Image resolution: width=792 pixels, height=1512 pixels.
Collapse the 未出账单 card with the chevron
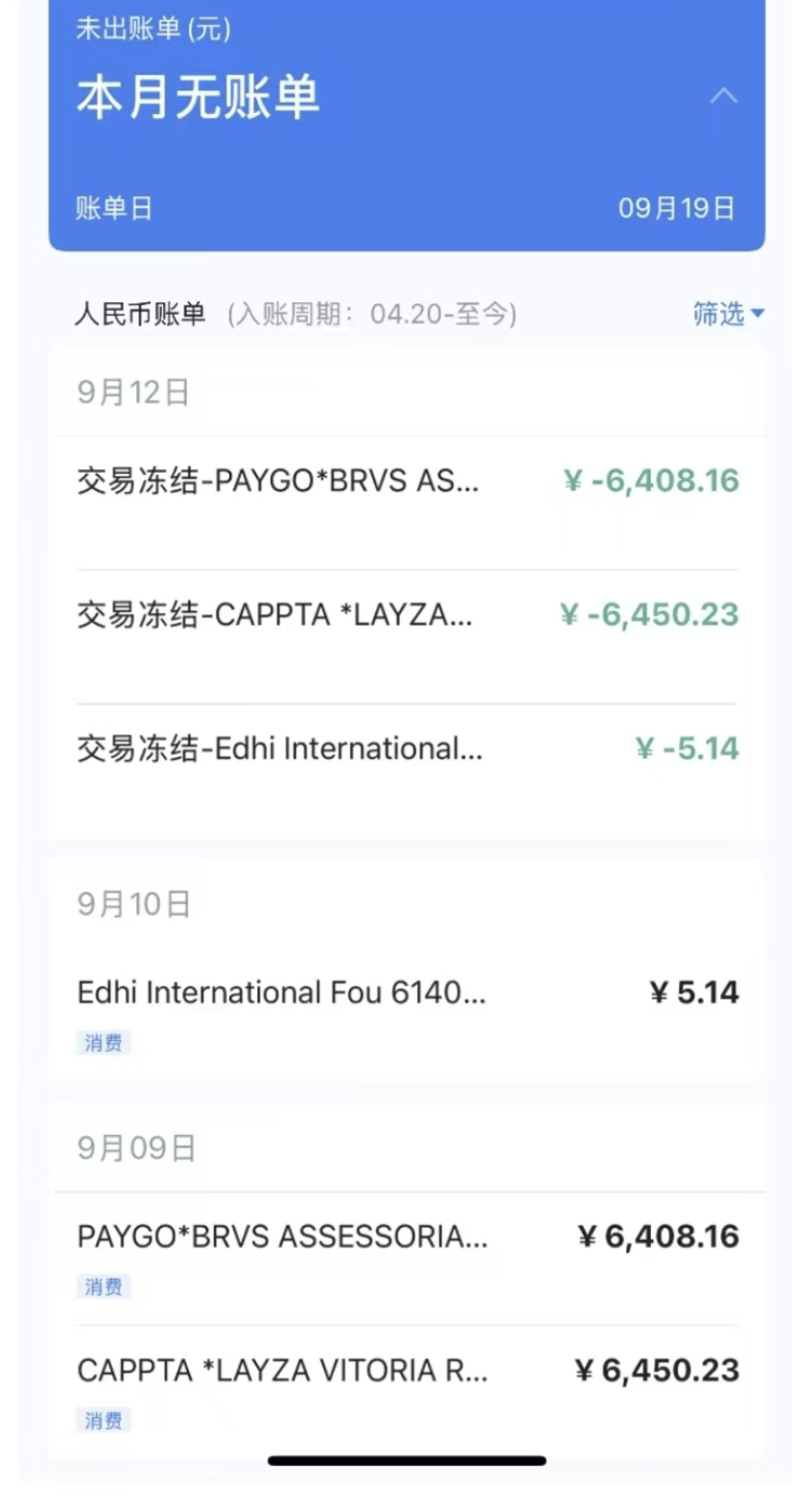[x=723, y=96]
